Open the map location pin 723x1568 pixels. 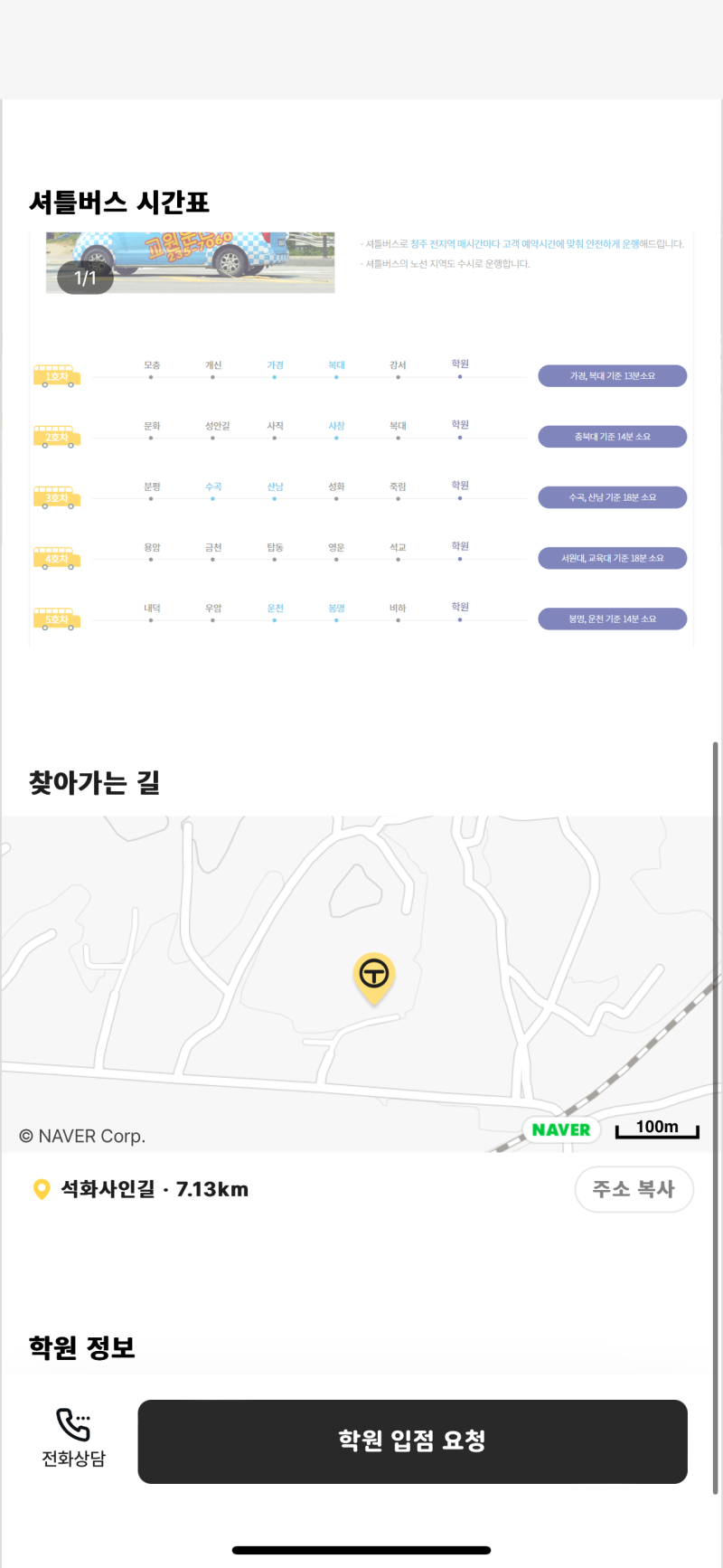373,977
